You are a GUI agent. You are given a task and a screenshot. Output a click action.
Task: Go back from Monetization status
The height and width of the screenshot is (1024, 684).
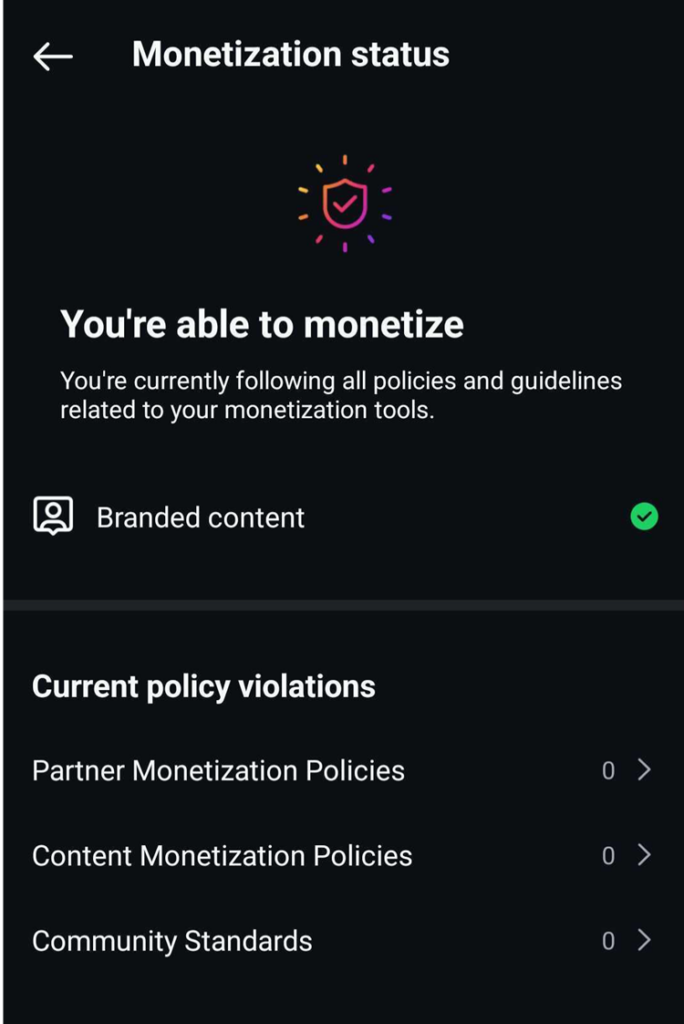(x=53, y=56)
